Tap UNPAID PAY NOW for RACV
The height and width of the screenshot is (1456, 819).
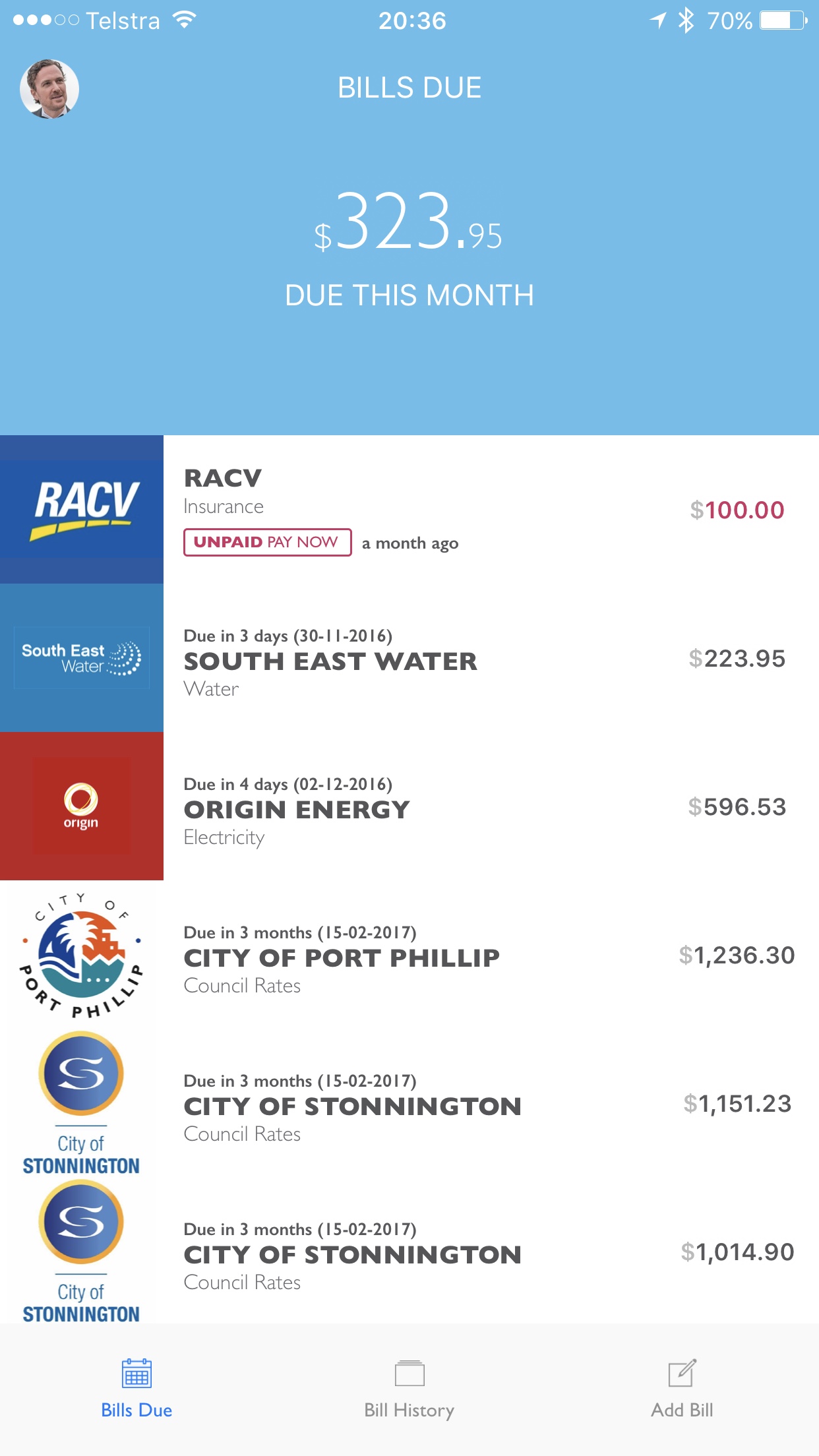click(267, 542)
